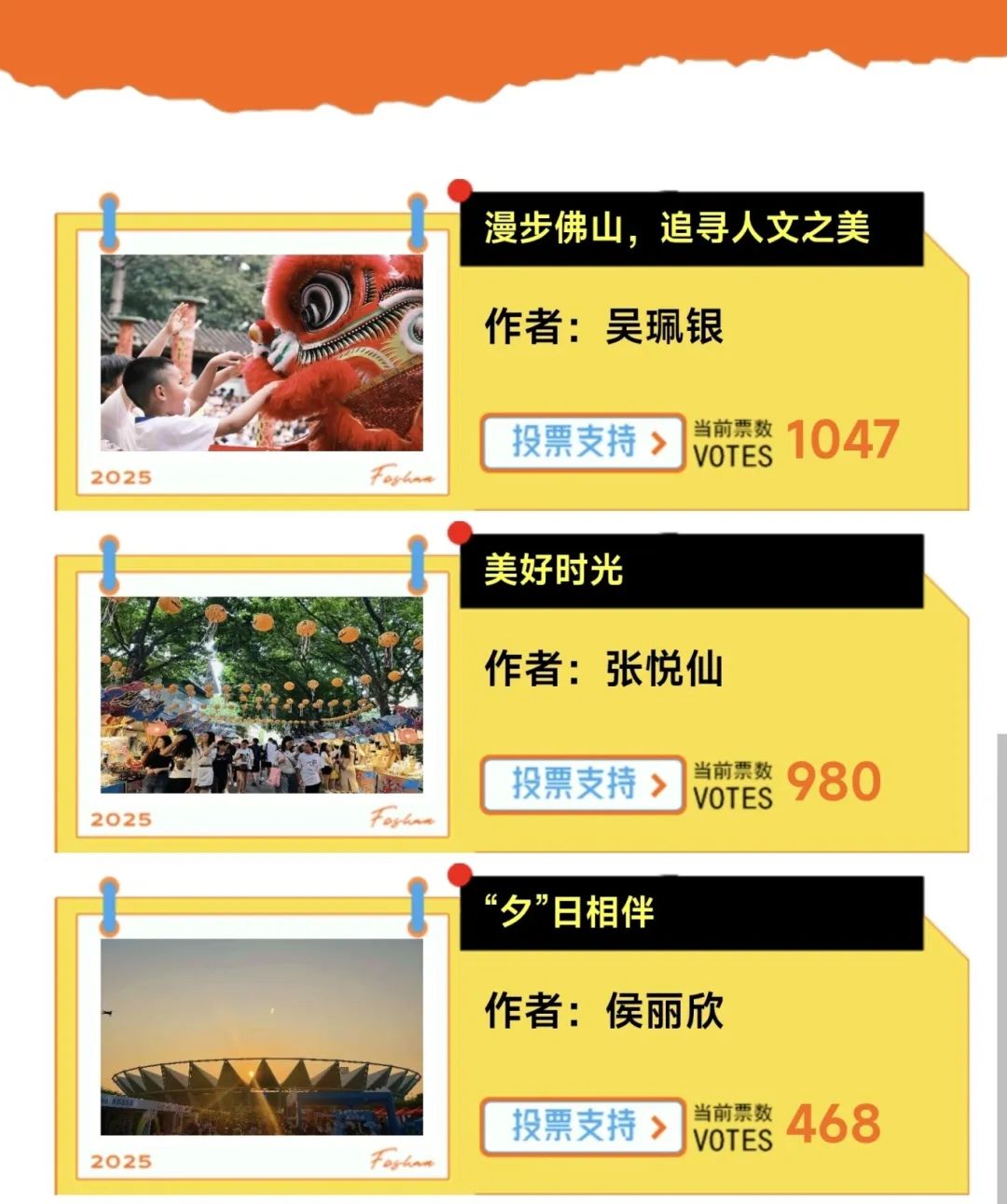Image resolution: width=1007 pixels, height=1204 pixels.
Task: Open the sunset stadium photo entry
Action: click(x=262, y=1037)
